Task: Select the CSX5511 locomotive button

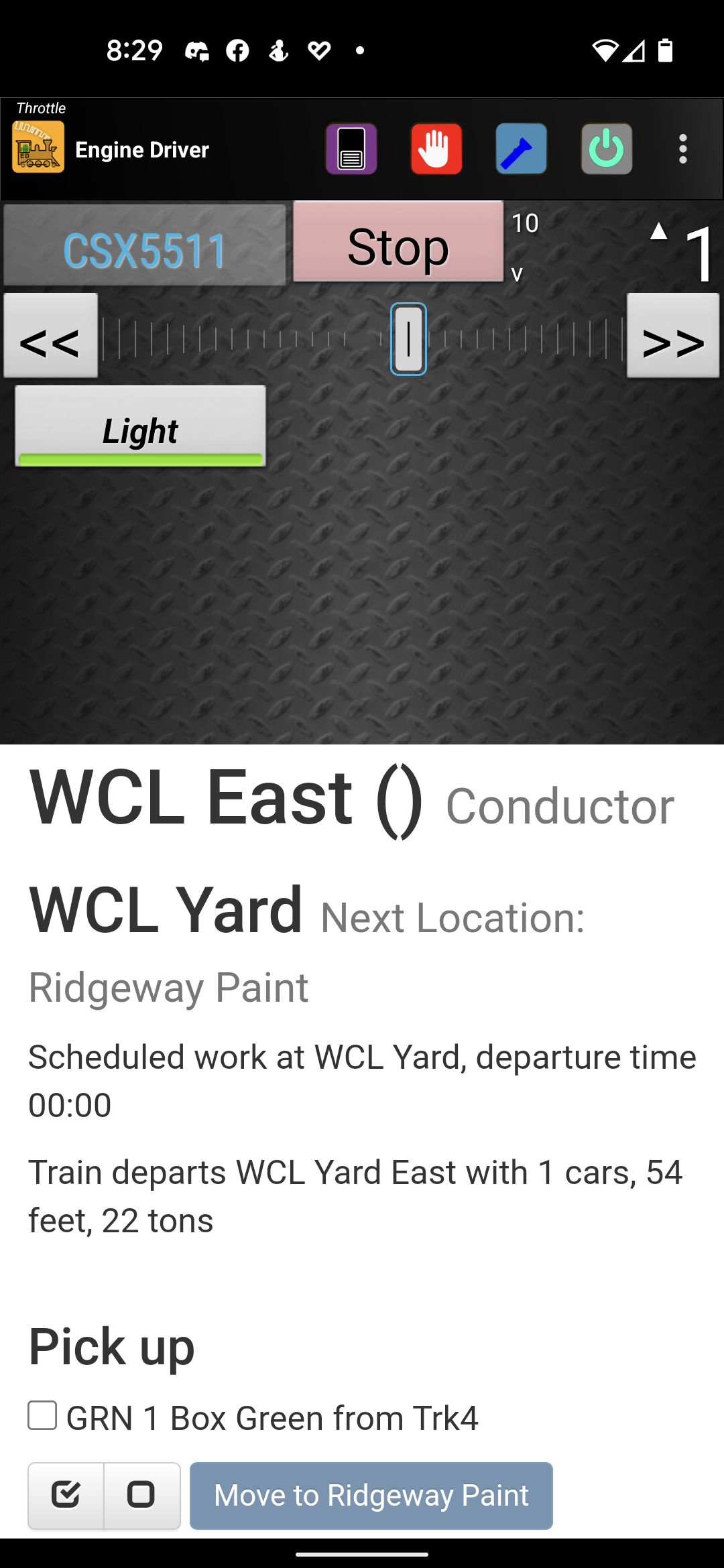Action: click(x=145, y=245)
